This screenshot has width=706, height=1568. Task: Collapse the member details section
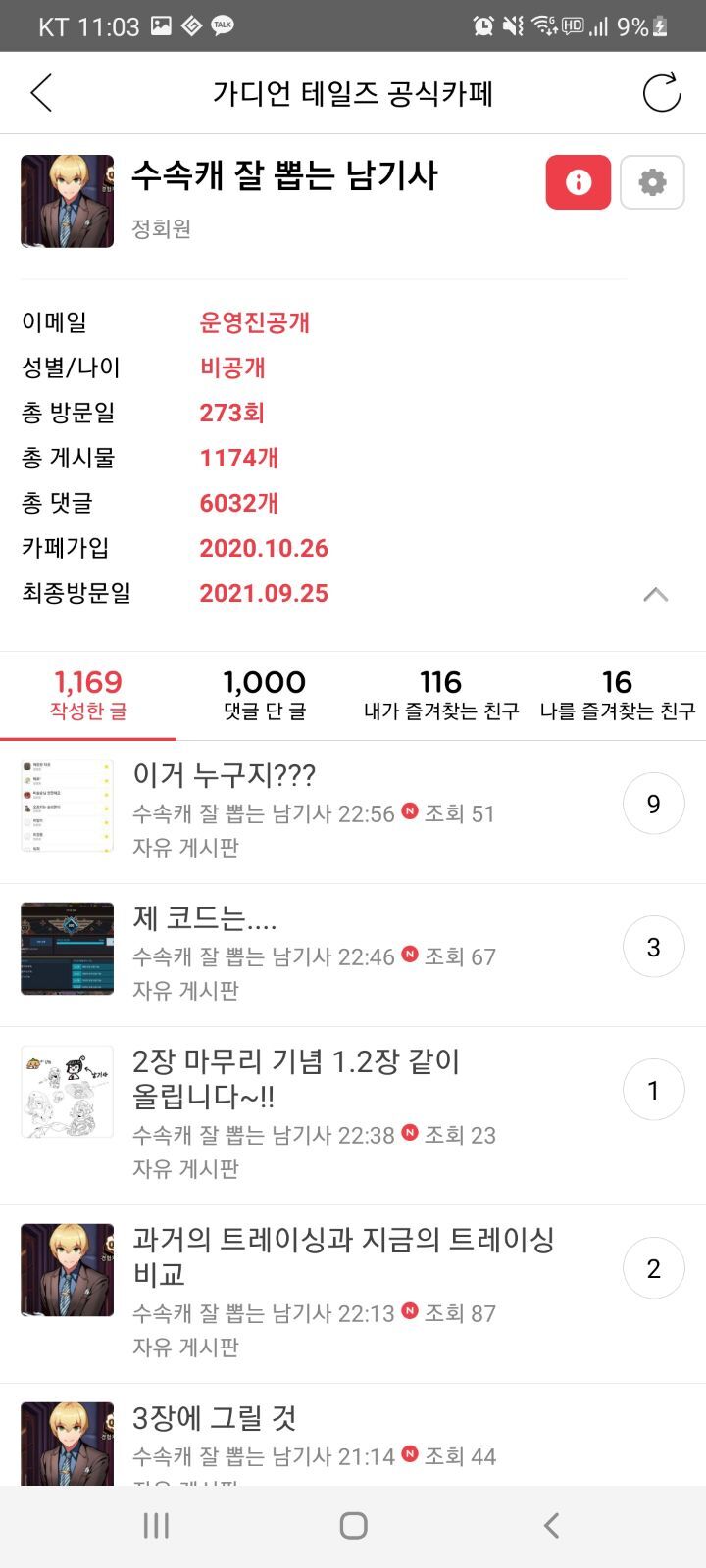[x=655, y=594]
